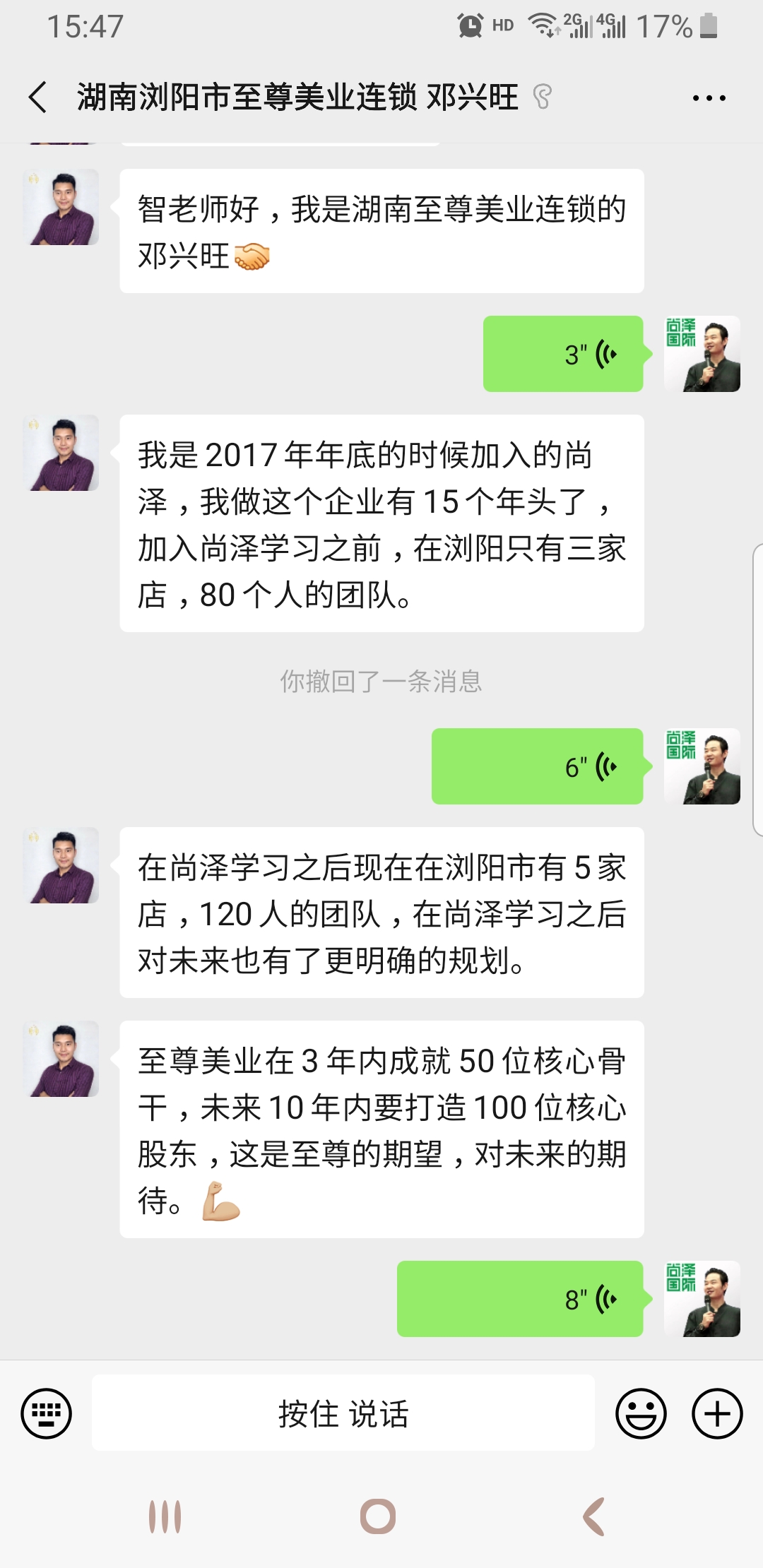Play the 3-second voice message

pyautogui.click(x=563, y=354)
